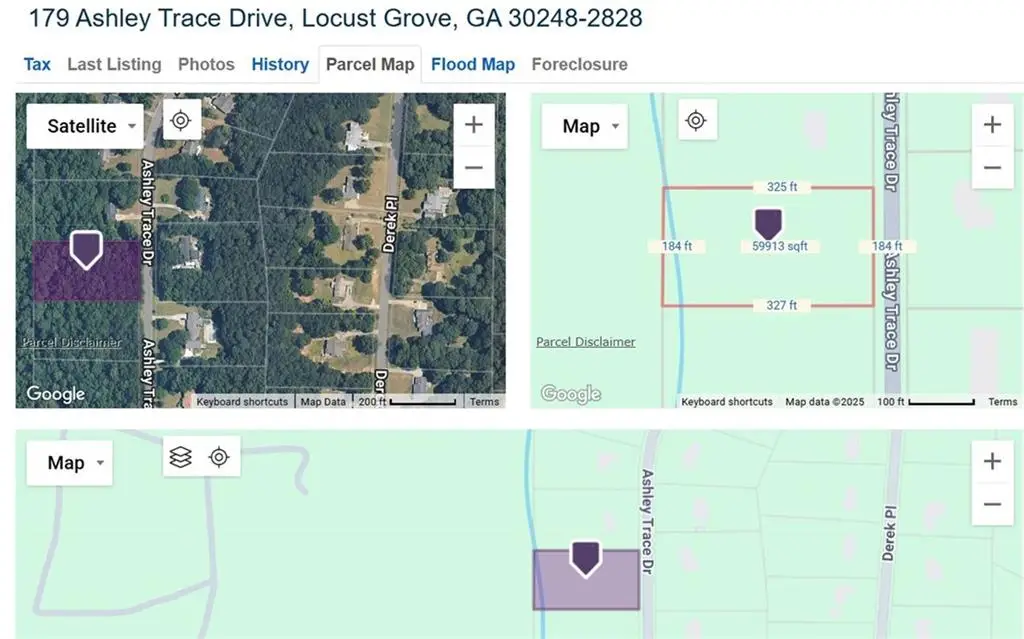Tap the locate icon next to the layers icon

coord(219,458)
